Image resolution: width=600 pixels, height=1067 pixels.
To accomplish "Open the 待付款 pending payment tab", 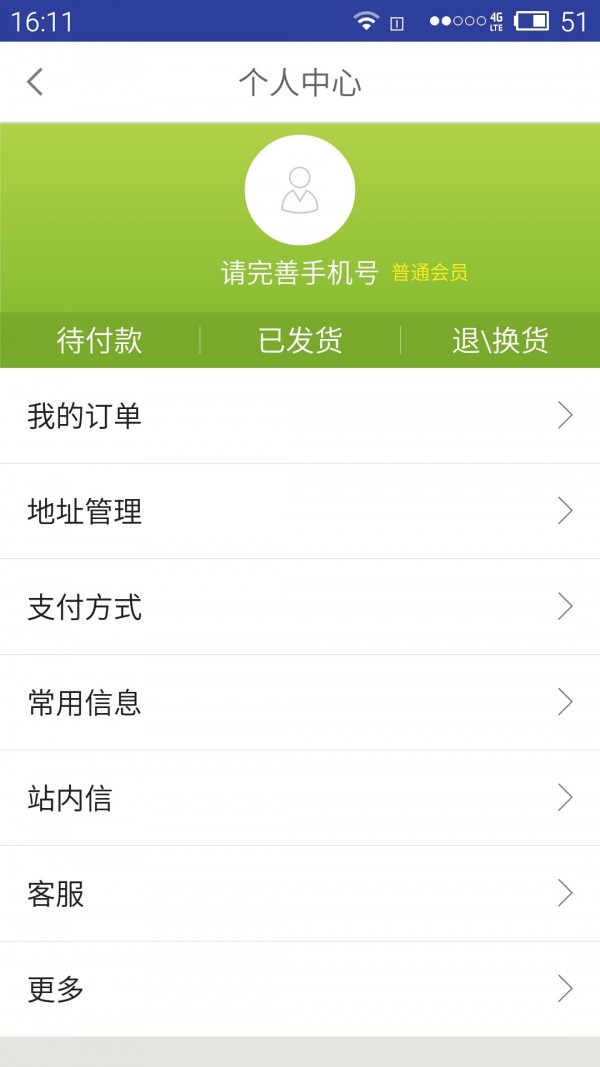I will pyautogui.click(x=99, y=340).
